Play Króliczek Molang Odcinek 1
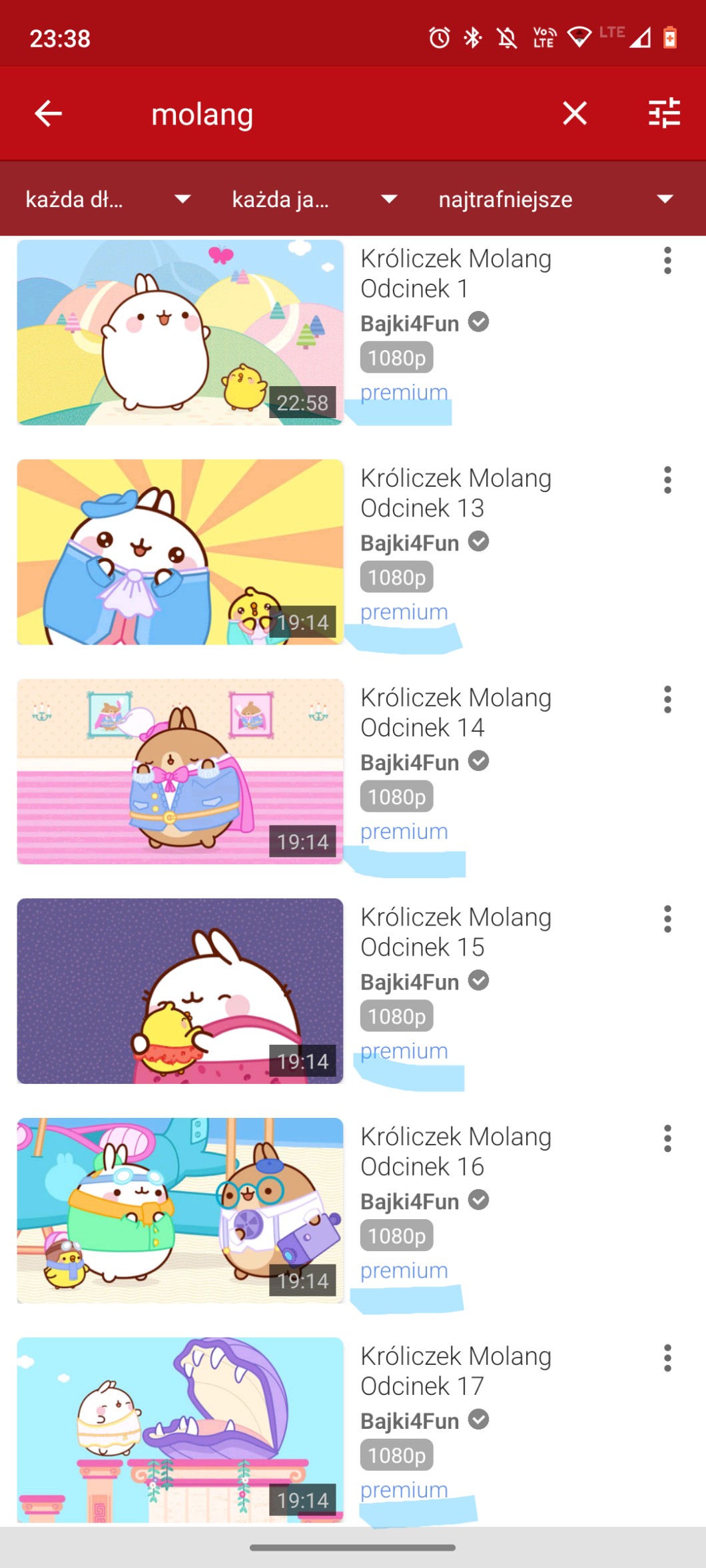The image size is (706, 1568). (180, 332)
